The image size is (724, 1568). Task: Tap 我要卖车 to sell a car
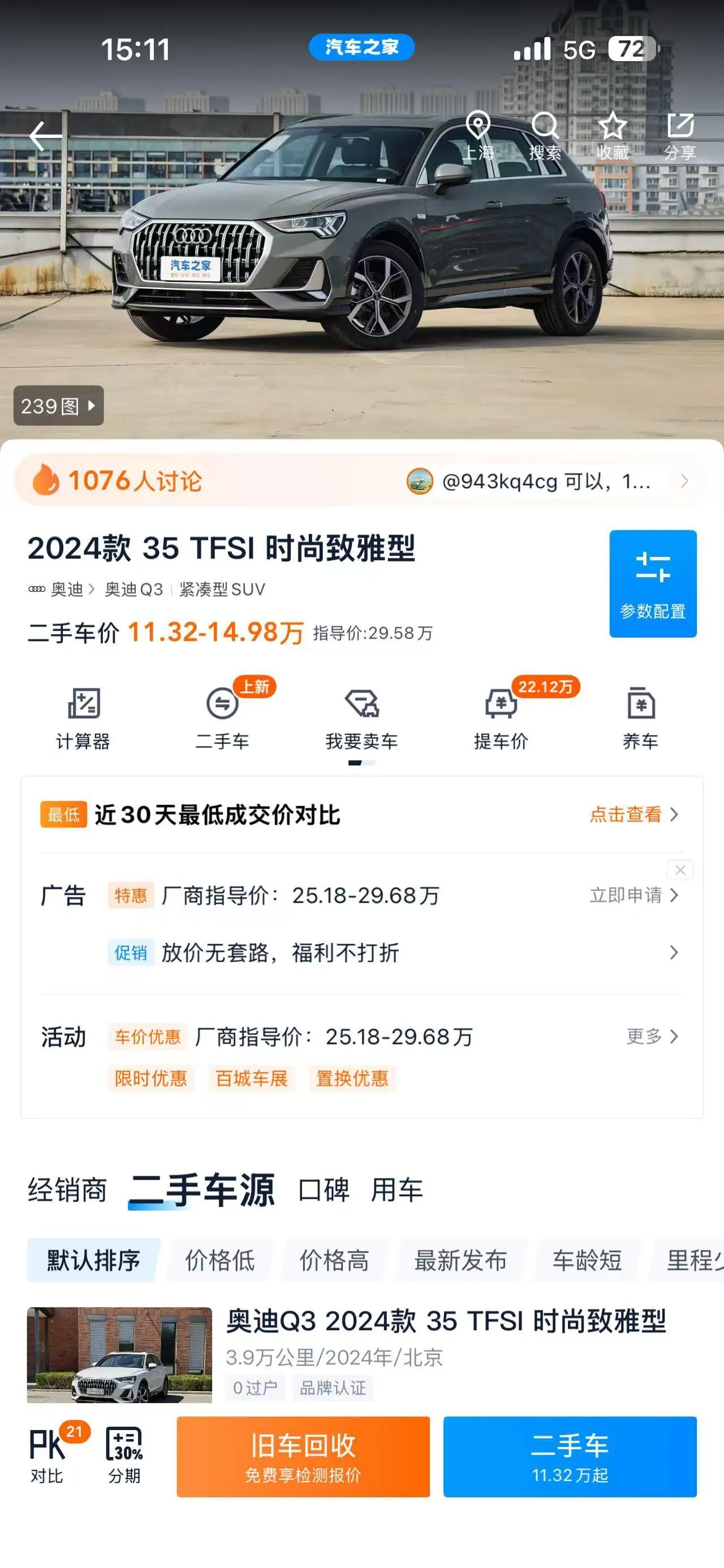[x=361, y=718]
